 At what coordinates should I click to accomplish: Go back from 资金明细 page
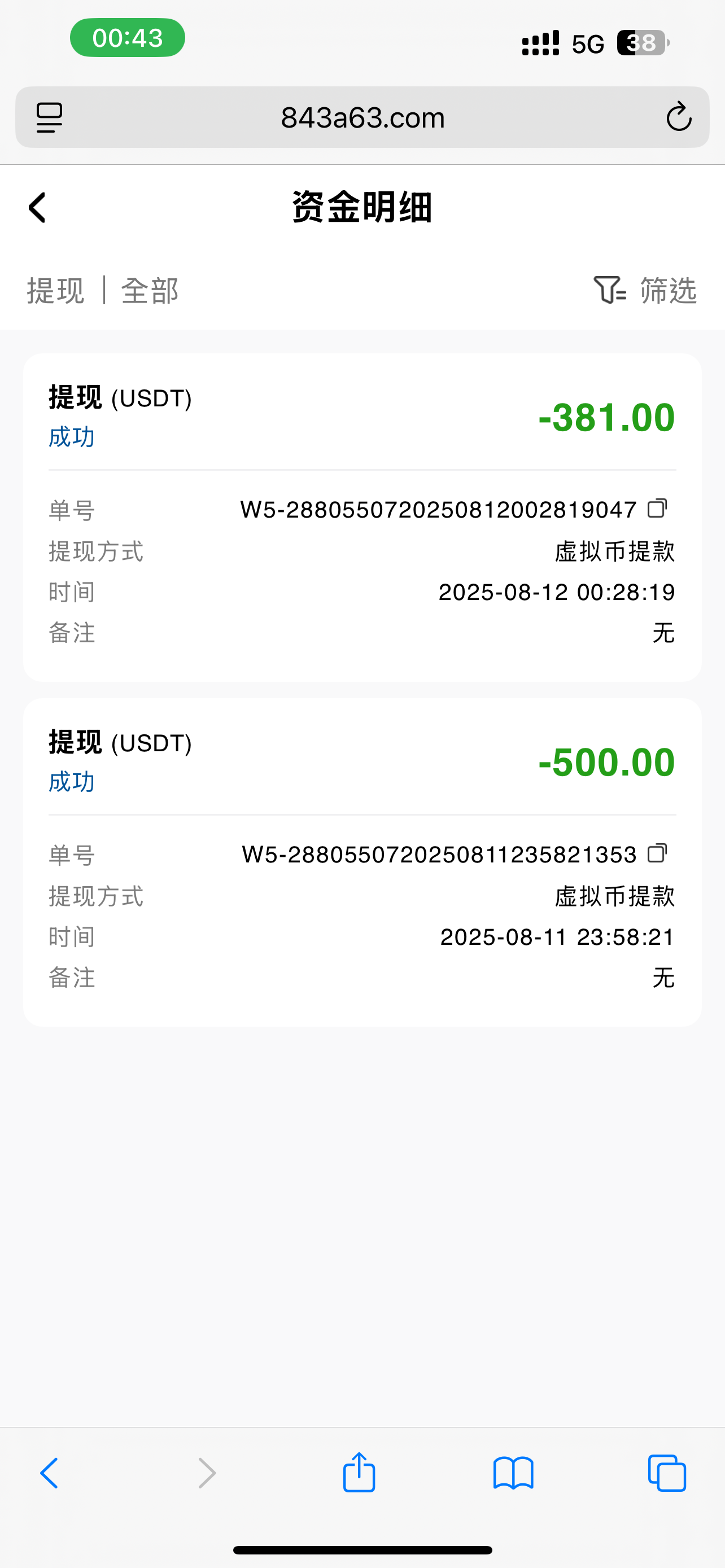coord(37,208)
